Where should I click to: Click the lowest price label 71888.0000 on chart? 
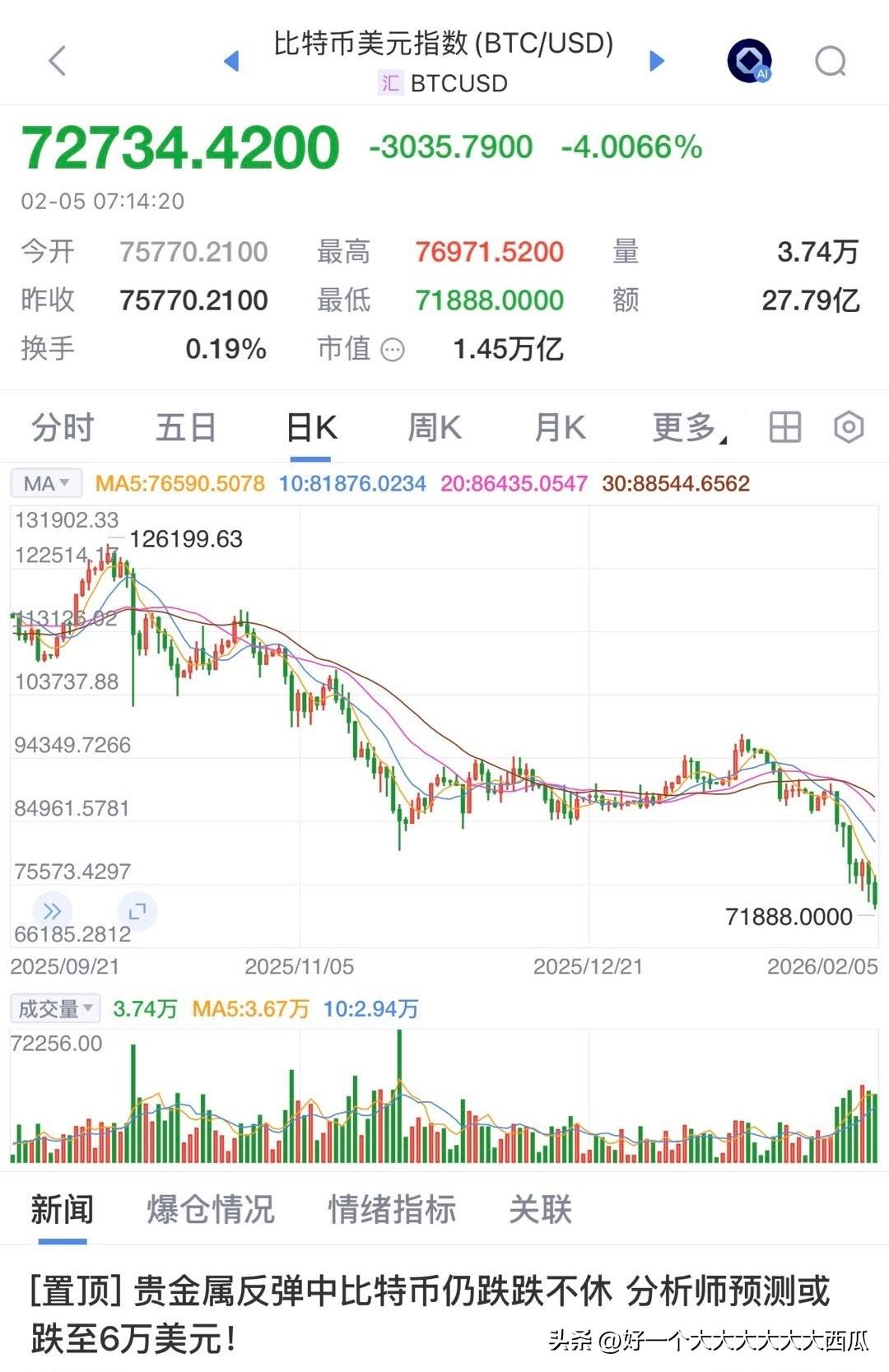pyautogui.click(x=789, y=915)
